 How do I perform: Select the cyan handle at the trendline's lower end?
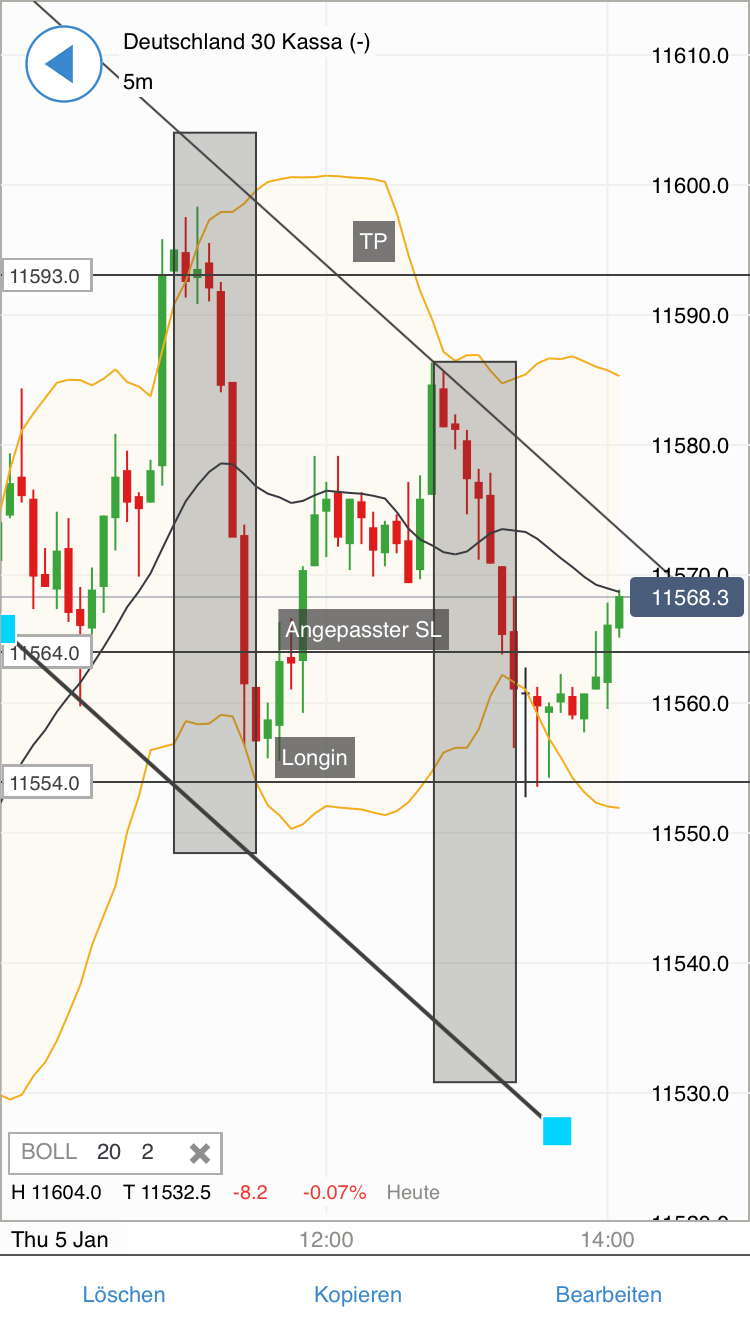click(557, 1131)
